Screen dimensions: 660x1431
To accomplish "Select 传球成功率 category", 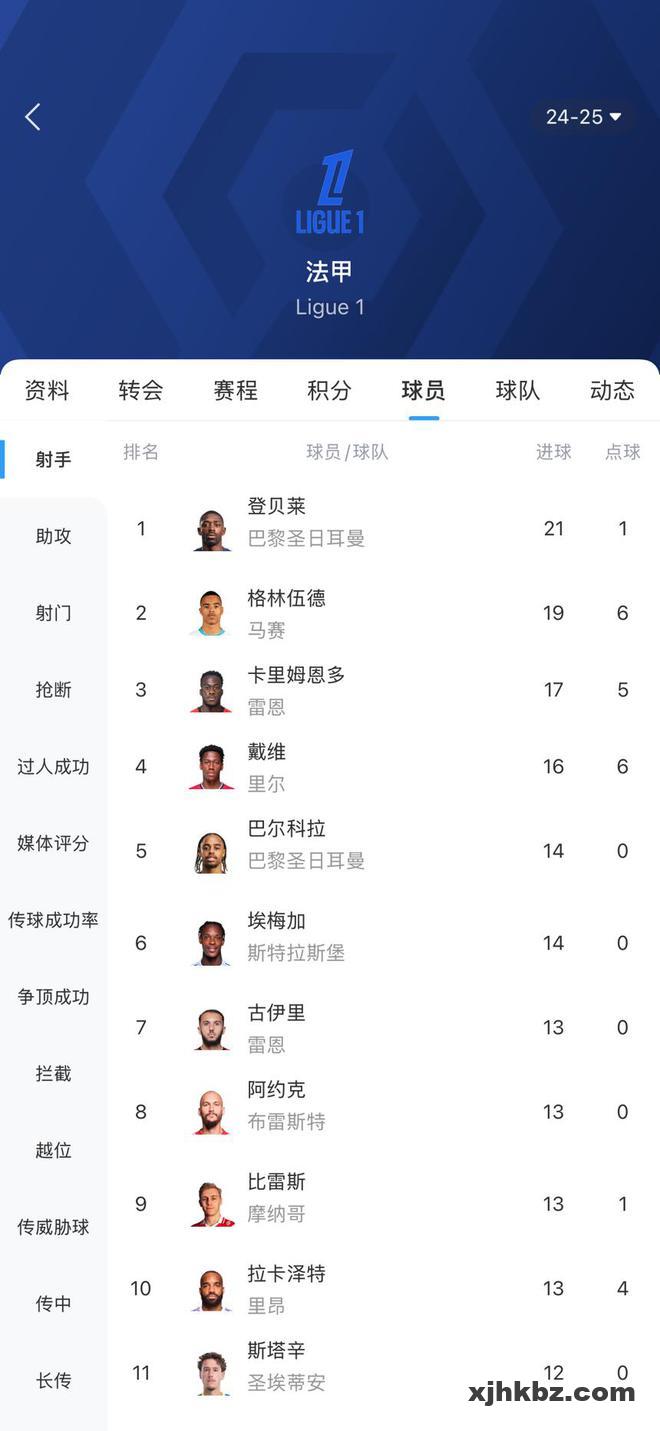I will [x=53, y=920].
